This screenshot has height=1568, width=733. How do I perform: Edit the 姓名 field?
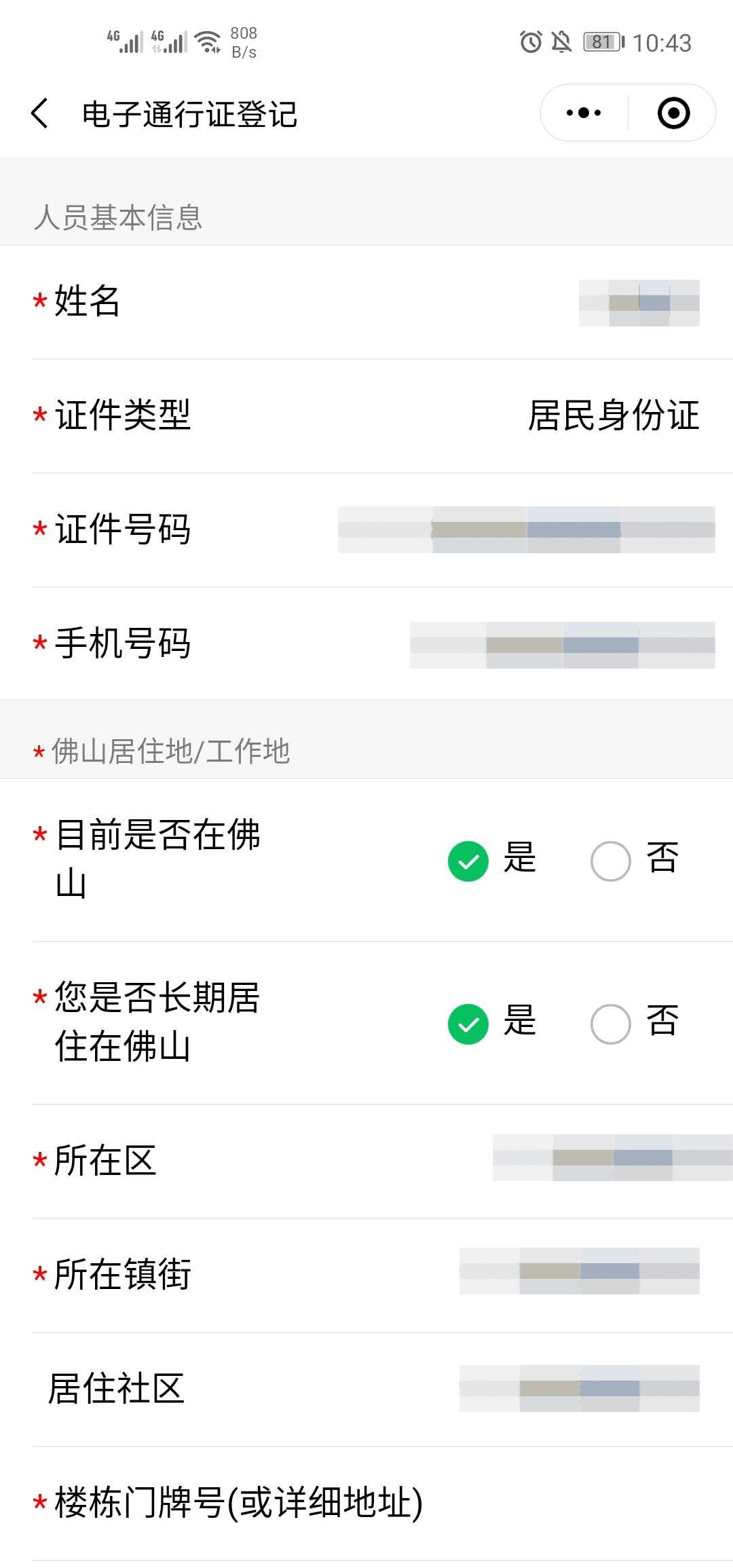pos(638,303)
